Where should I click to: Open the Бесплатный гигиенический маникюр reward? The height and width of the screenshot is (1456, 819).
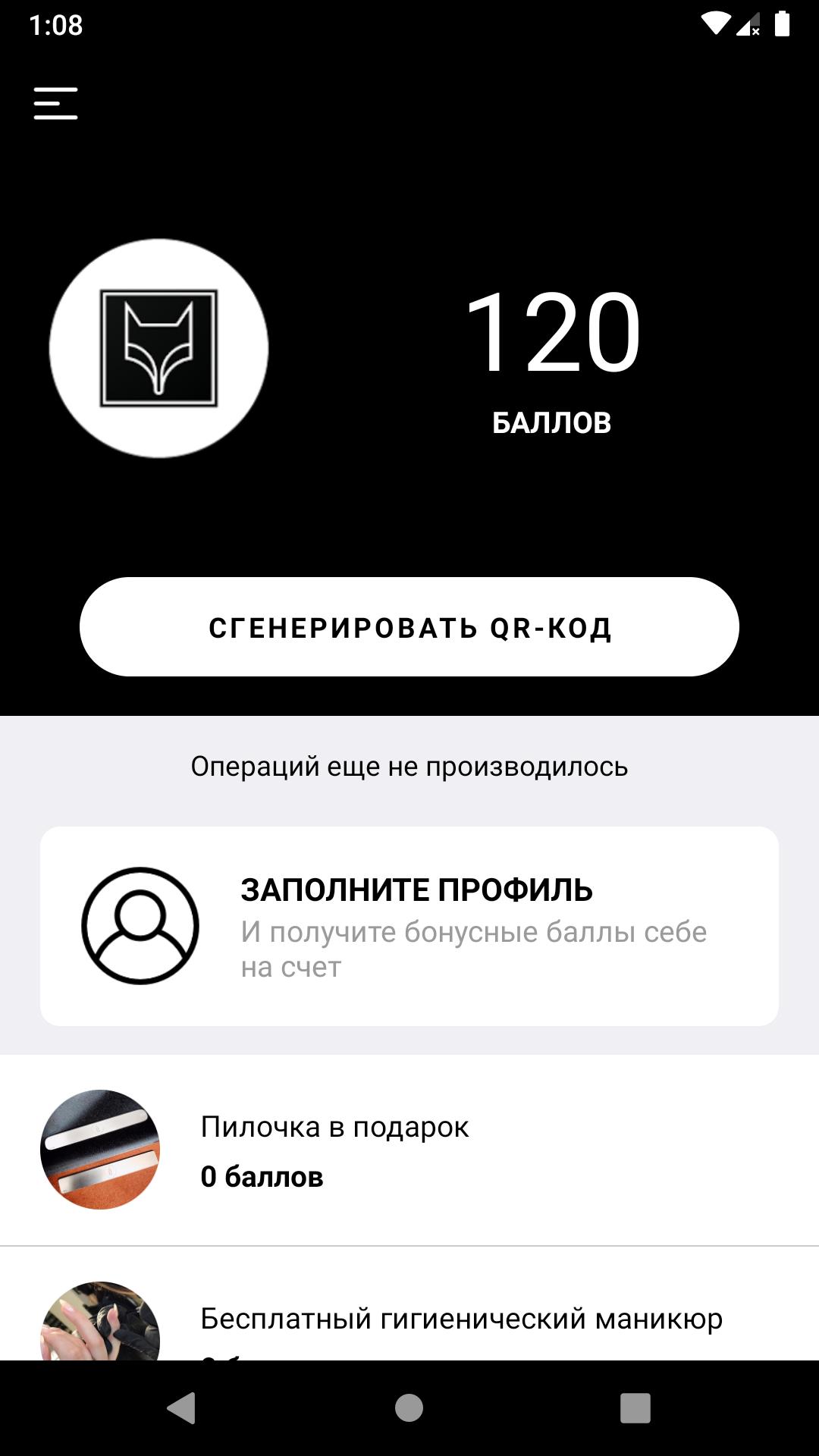(x=409, y=1304)
